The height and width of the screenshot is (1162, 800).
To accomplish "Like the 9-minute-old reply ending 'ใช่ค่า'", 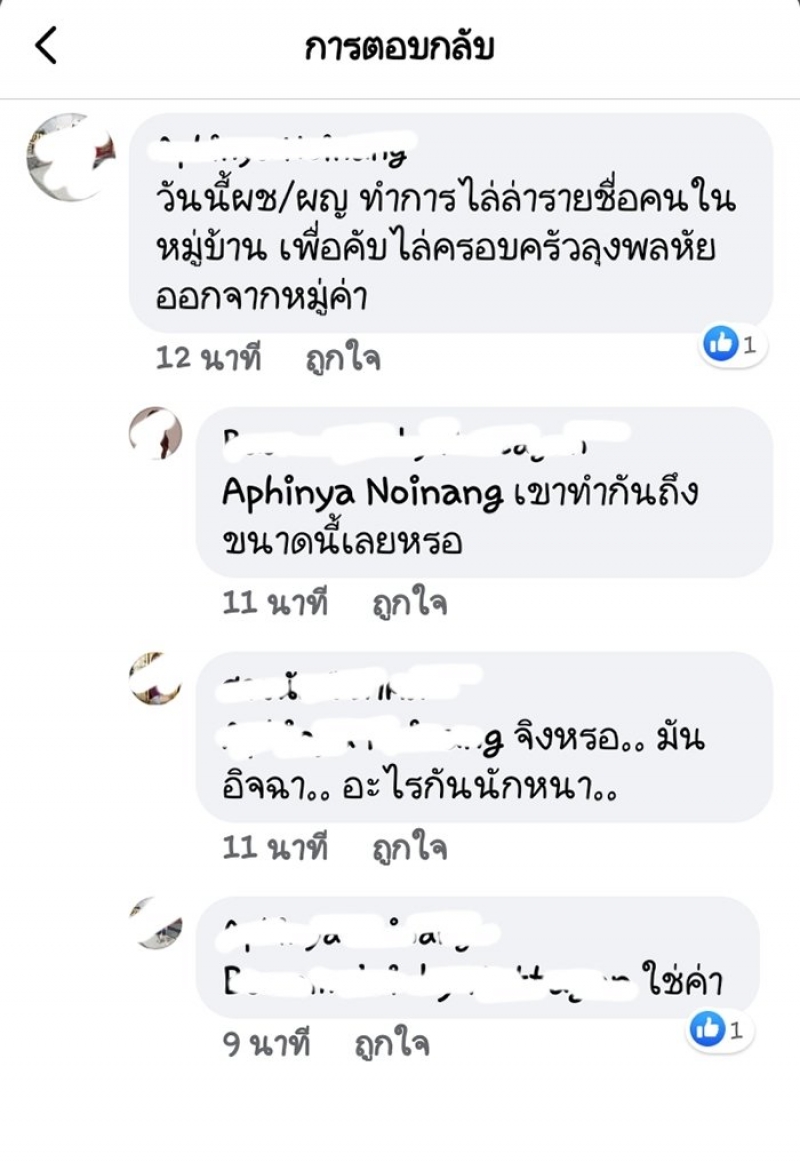I will coord(391,1045).
